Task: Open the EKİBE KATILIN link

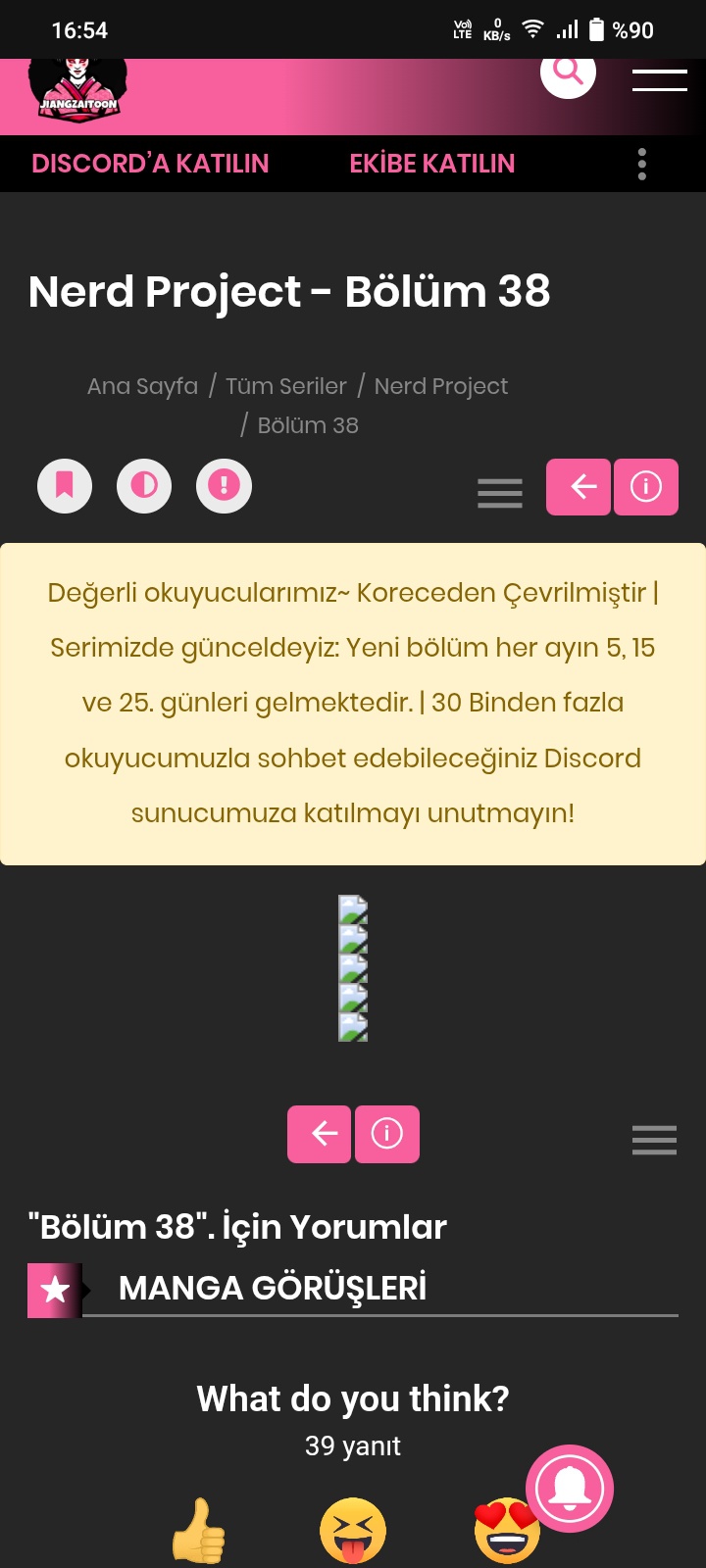Action: click(432, 164)
